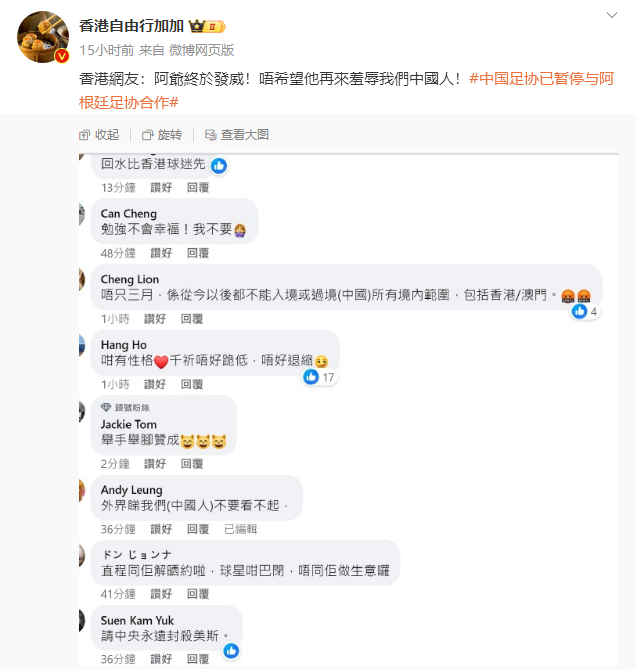Open the 微博网页版 source link
This screenshot has height=669, width=636.
[201, 49]
